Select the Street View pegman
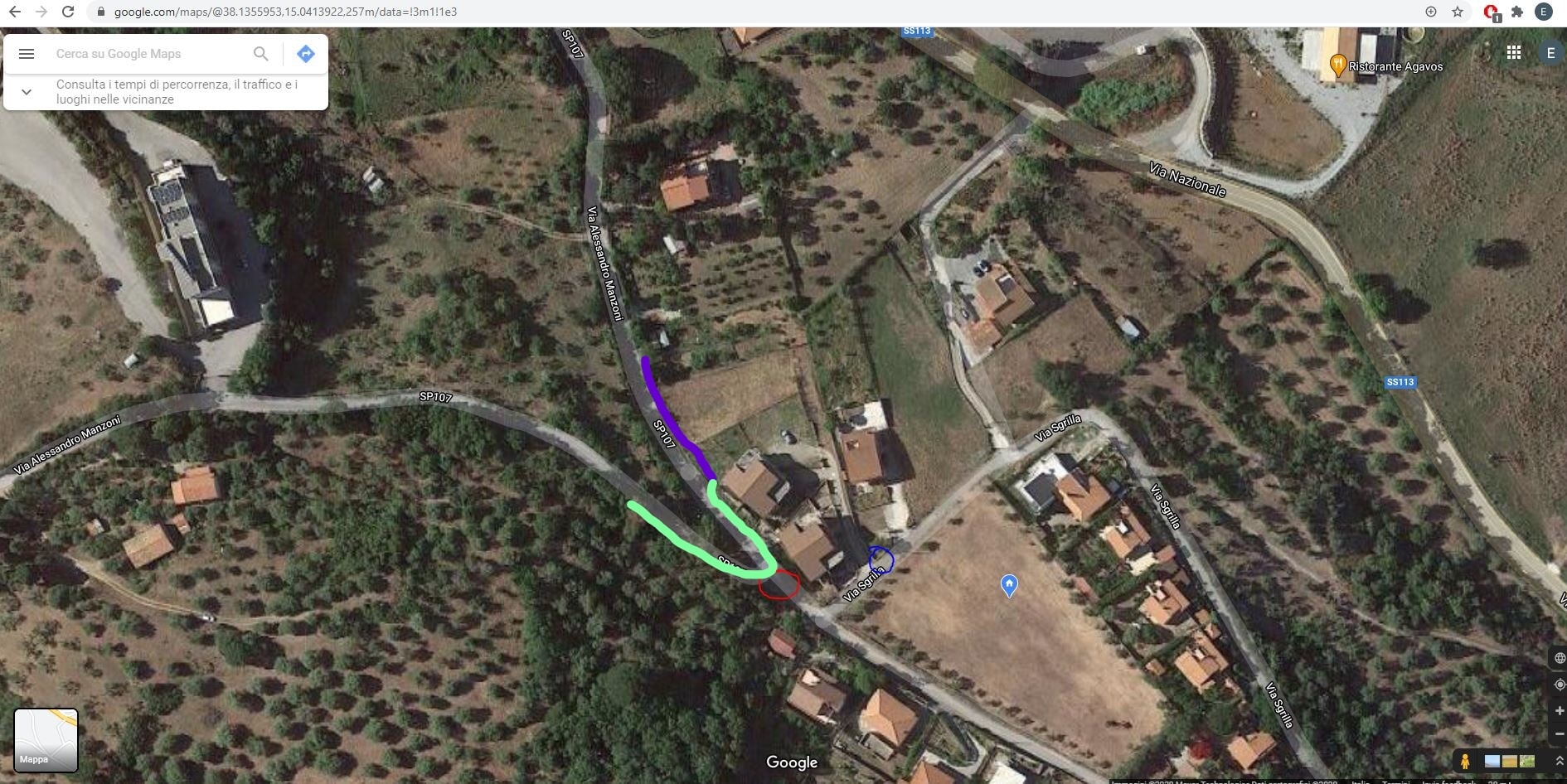The height and width of the screenshot is (784, 1567). 1465,761
